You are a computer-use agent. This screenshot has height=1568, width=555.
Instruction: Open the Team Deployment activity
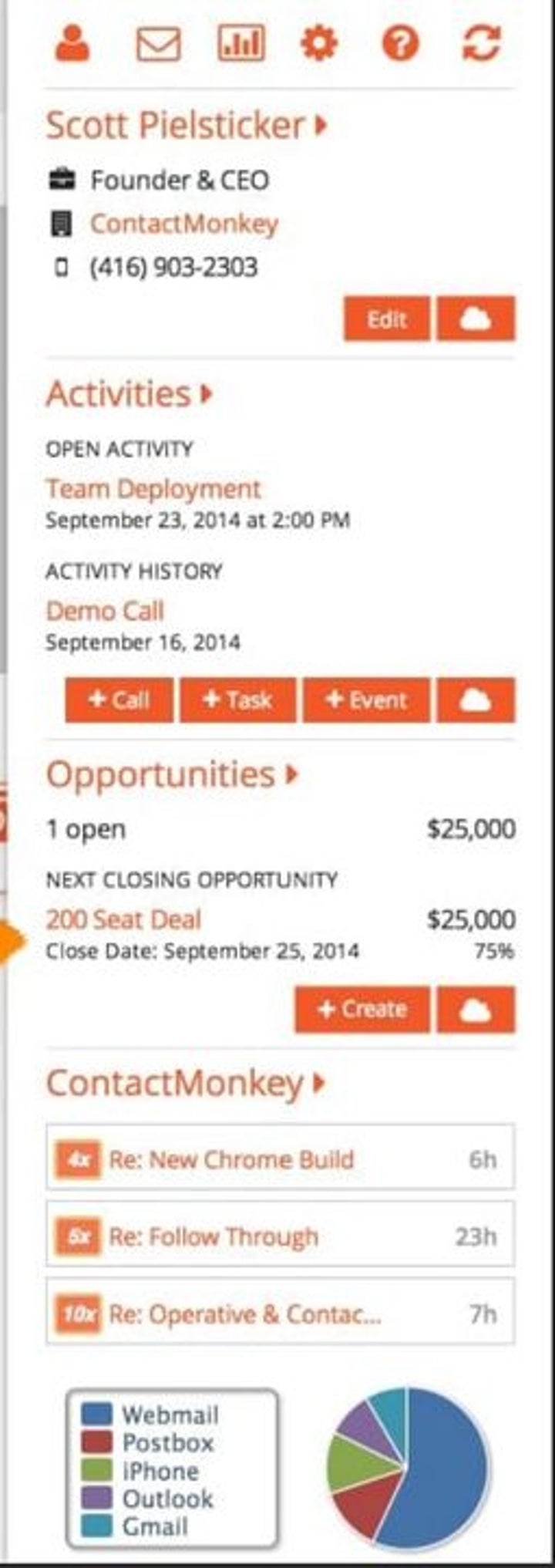click(x=153, y=488)
